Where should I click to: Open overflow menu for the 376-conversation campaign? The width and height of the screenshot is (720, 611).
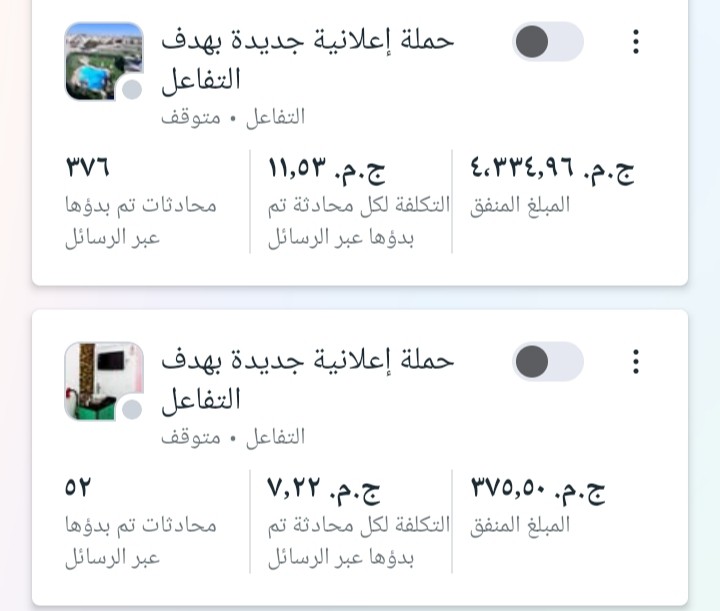coord(635,42)
